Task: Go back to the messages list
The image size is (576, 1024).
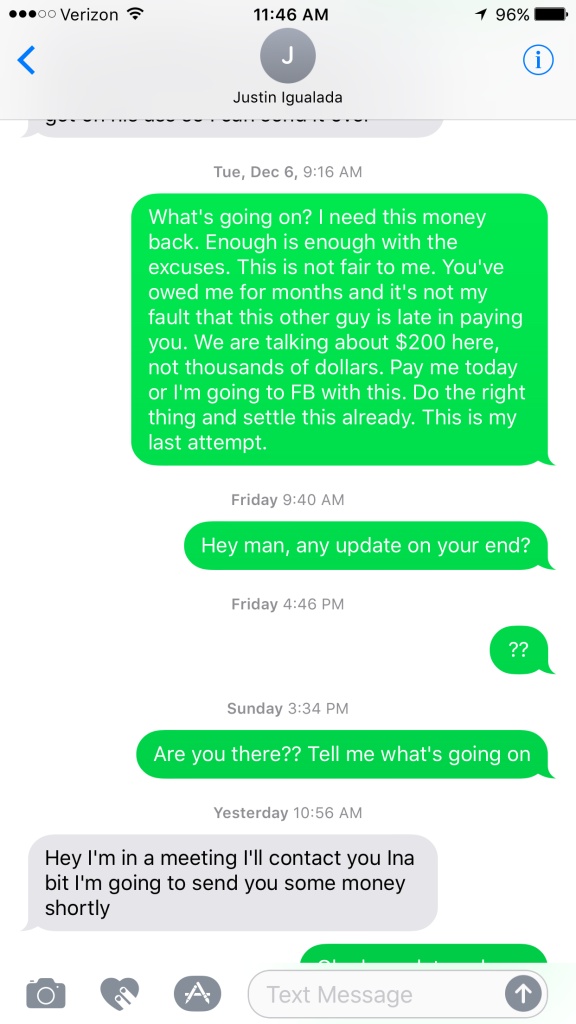Action: 26,60
